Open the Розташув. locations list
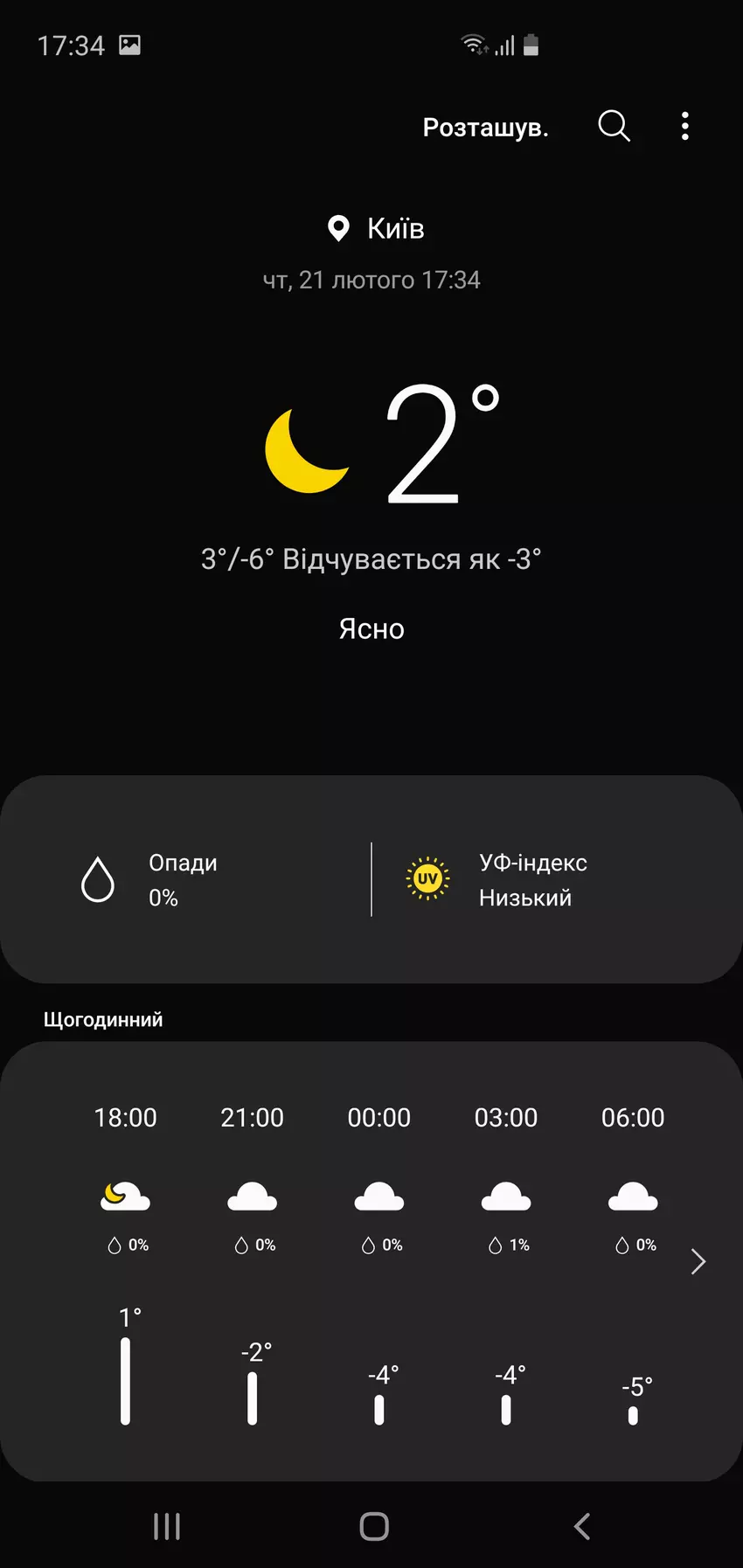 click(485, 128)
